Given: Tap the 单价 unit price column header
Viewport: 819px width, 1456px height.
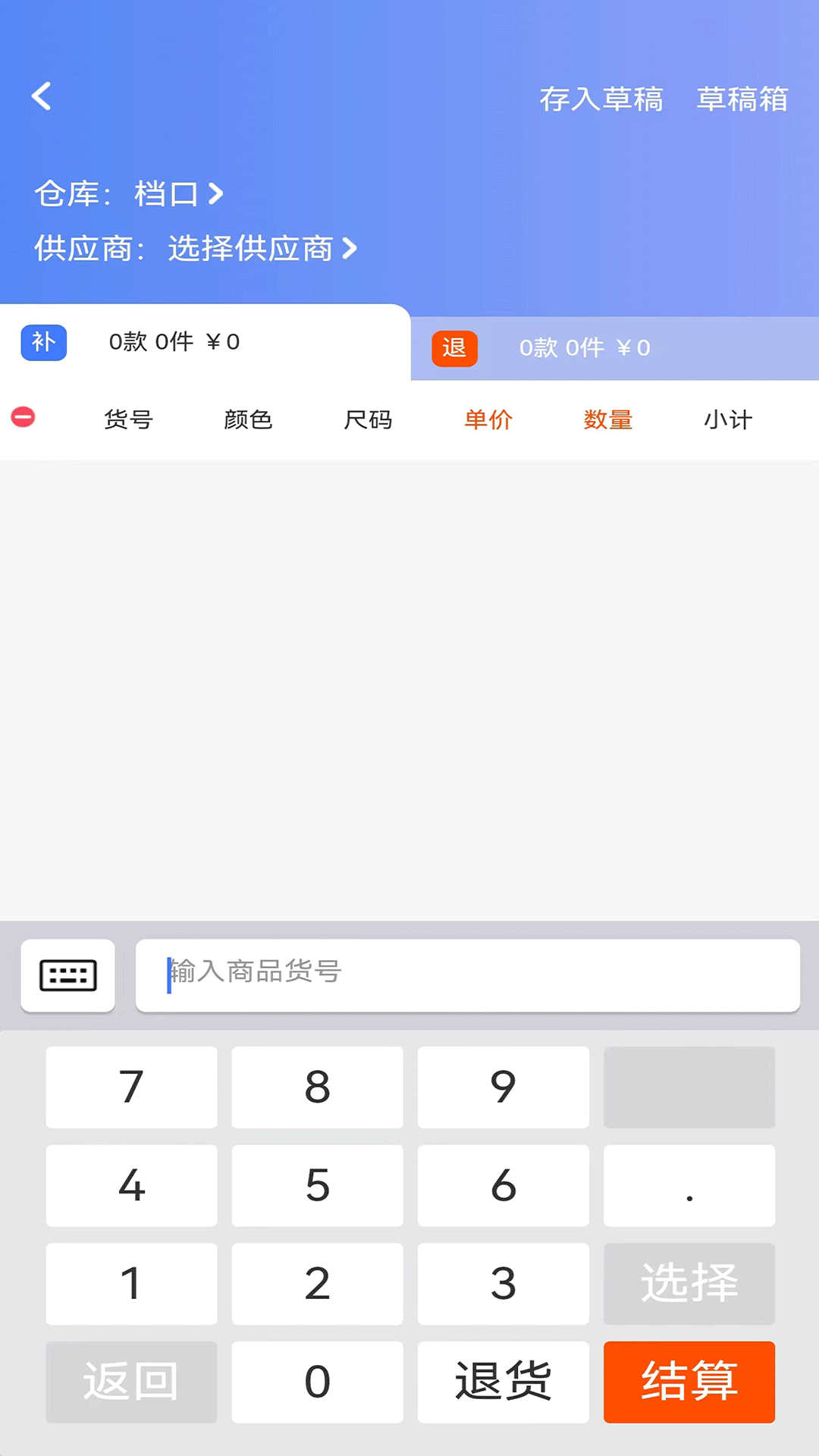Looking at the screenshot, I should click(x=488, y=419).
